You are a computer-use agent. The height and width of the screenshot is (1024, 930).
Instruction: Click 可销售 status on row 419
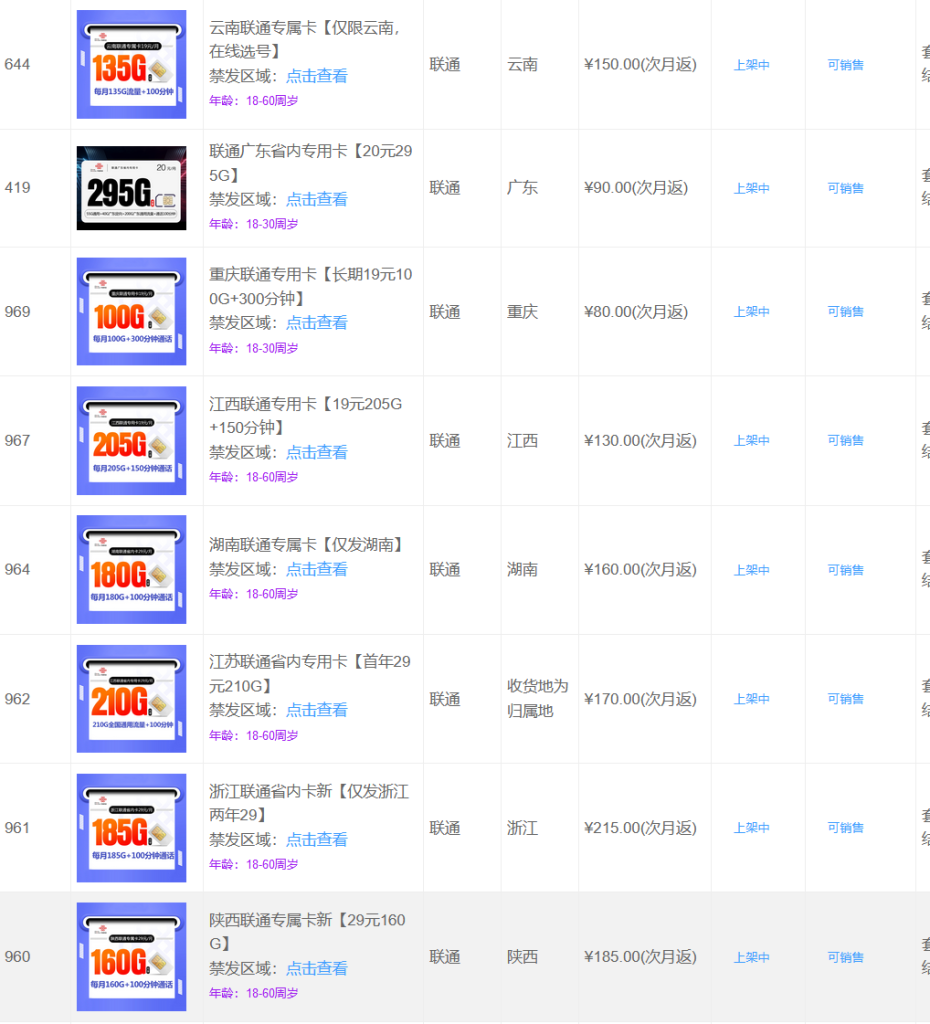846,188
